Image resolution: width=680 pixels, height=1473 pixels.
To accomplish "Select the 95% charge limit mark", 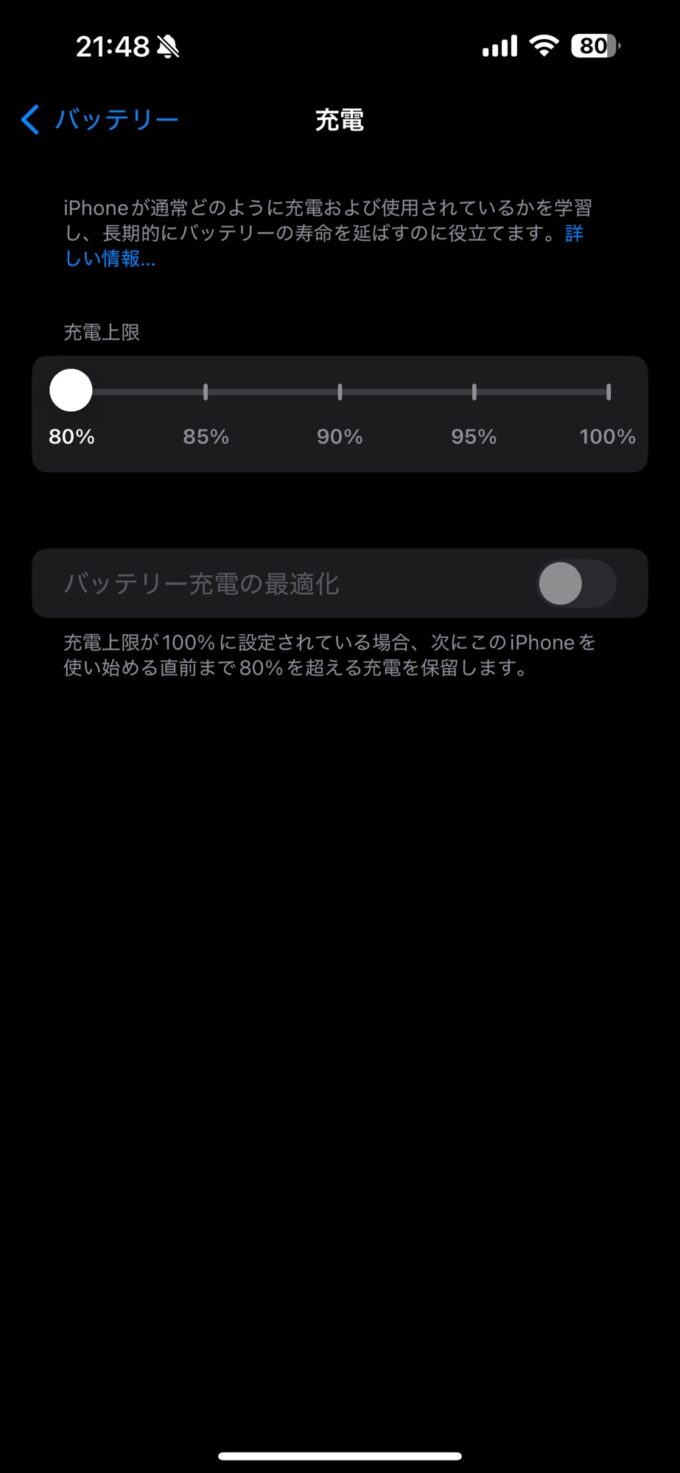I will tap(474, 392).
